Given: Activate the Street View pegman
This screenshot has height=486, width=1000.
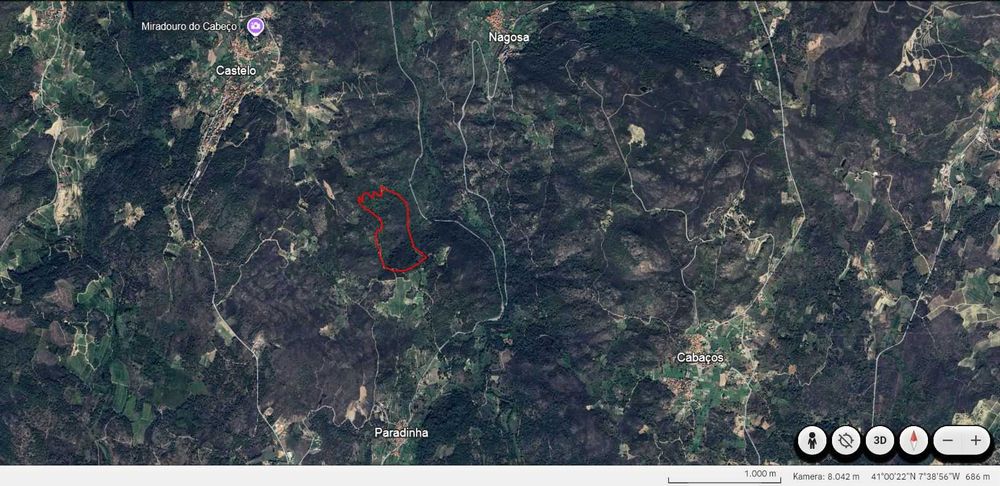Looking at the screenshot, I should [812, 440].
